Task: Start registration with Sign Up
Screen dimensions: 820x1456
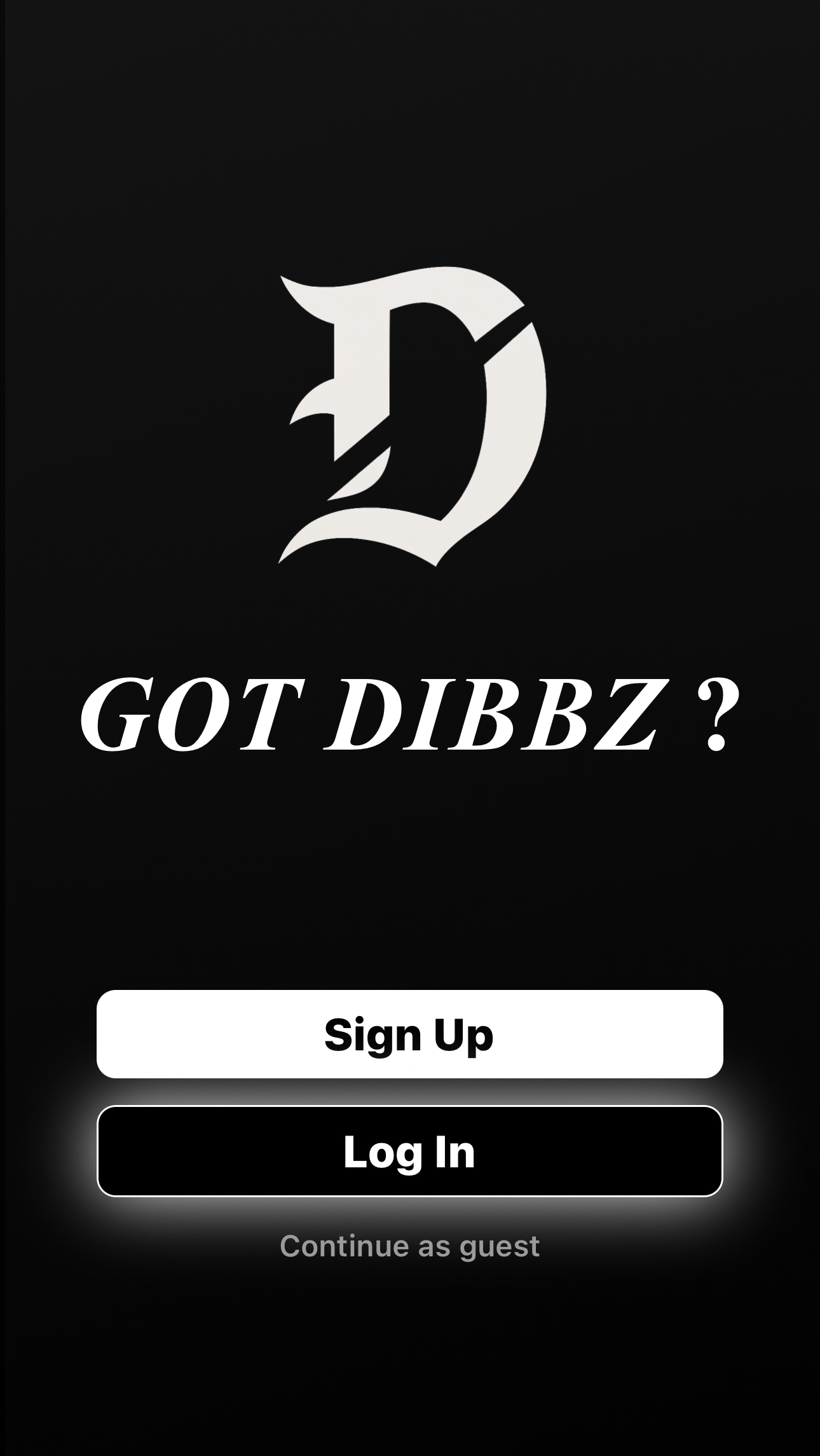Action: pos(410,1034)
